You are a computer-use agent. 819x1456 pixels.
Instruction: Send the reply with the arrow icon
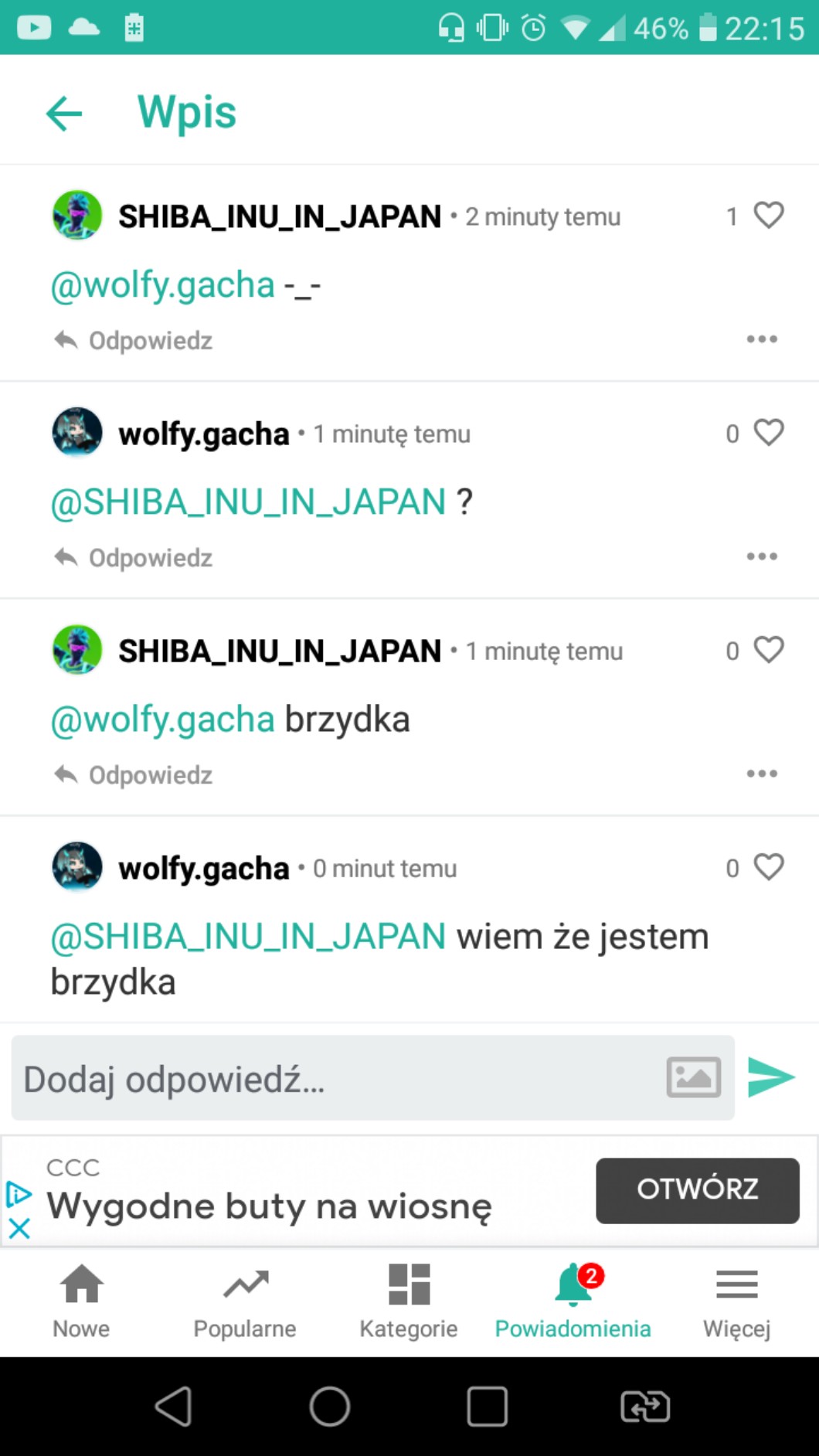(x=771, y=1077)
